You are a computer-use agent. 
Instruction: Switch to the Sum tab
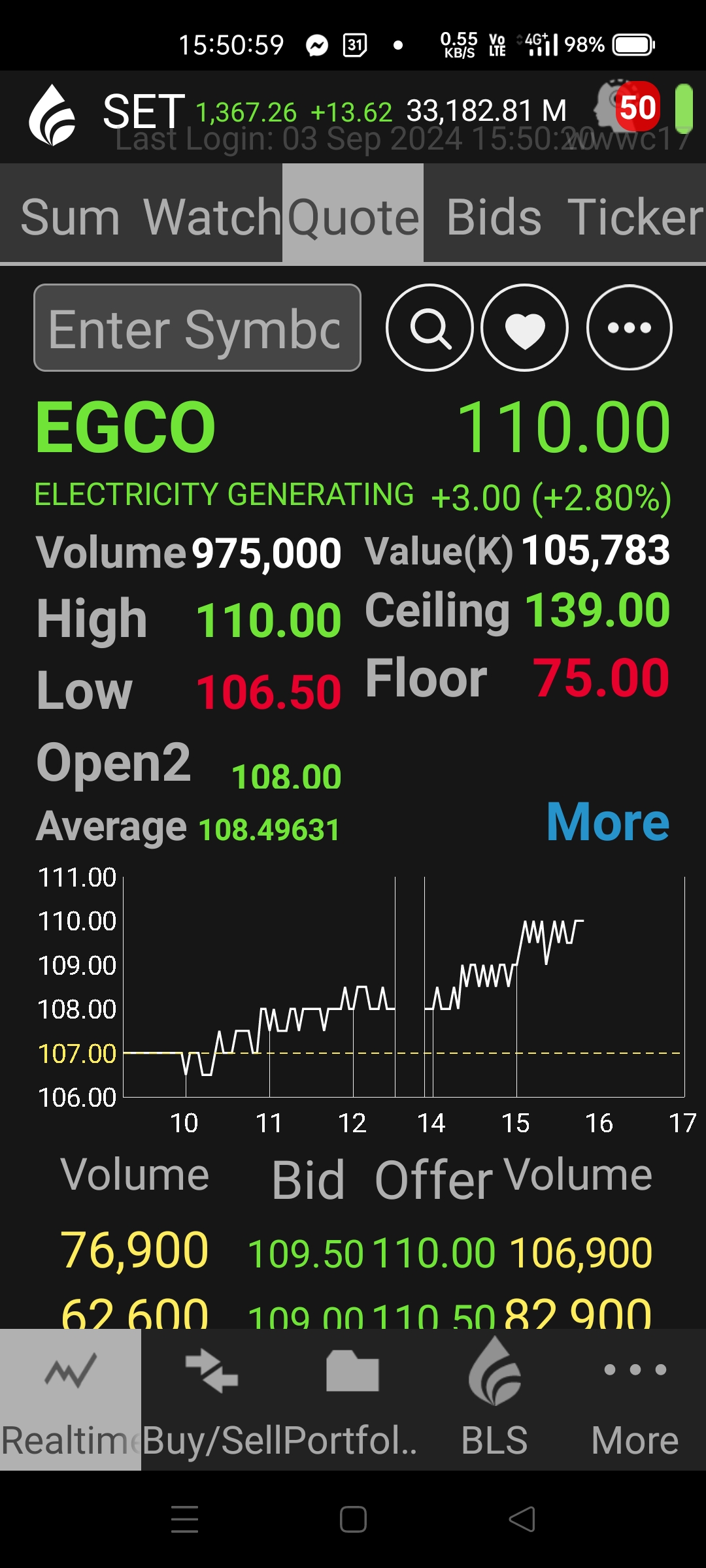click(71, 217)
